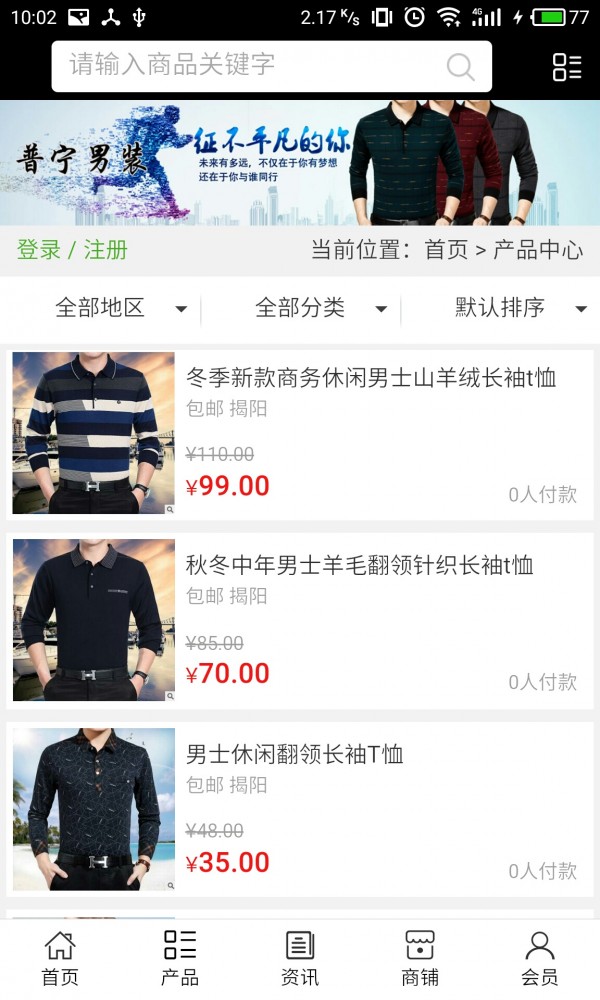The image size is (600, 1000).
Task: Expand the 全部分类 category dropdown
Action: (320, 308)
